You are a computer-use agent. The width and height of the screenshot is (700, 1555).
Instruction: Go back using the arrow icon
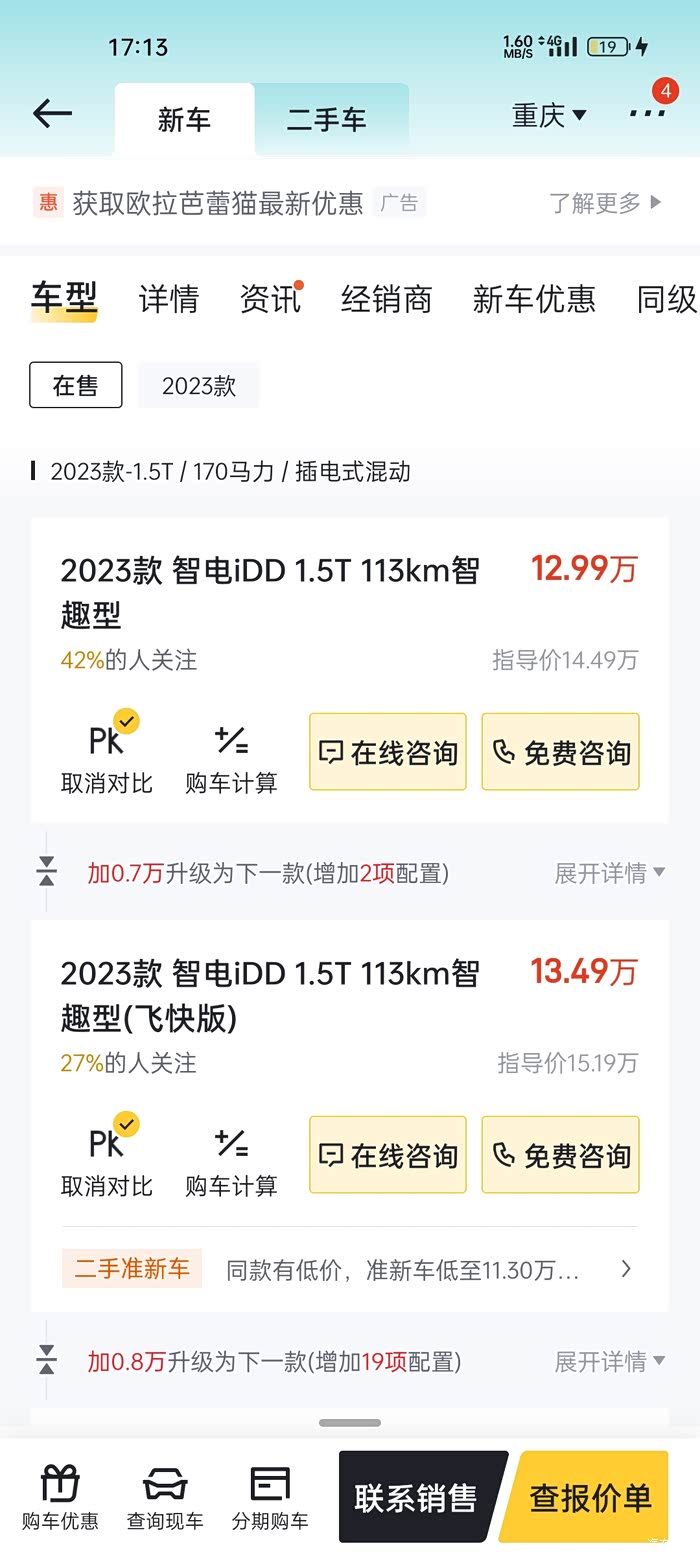52,114
